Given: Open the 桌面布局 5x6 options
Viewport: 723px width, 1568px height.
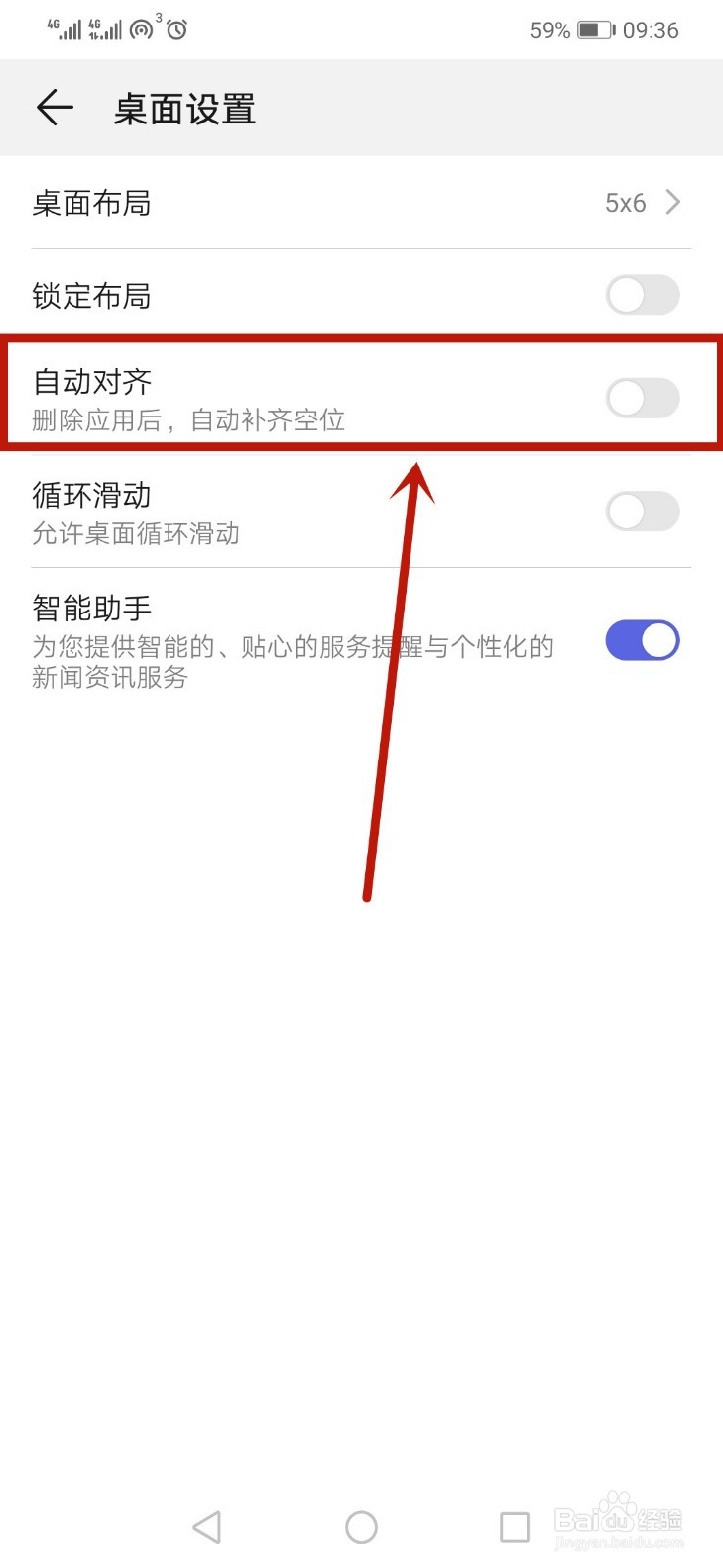Looking at the screenshot, I should coord(361,203).
